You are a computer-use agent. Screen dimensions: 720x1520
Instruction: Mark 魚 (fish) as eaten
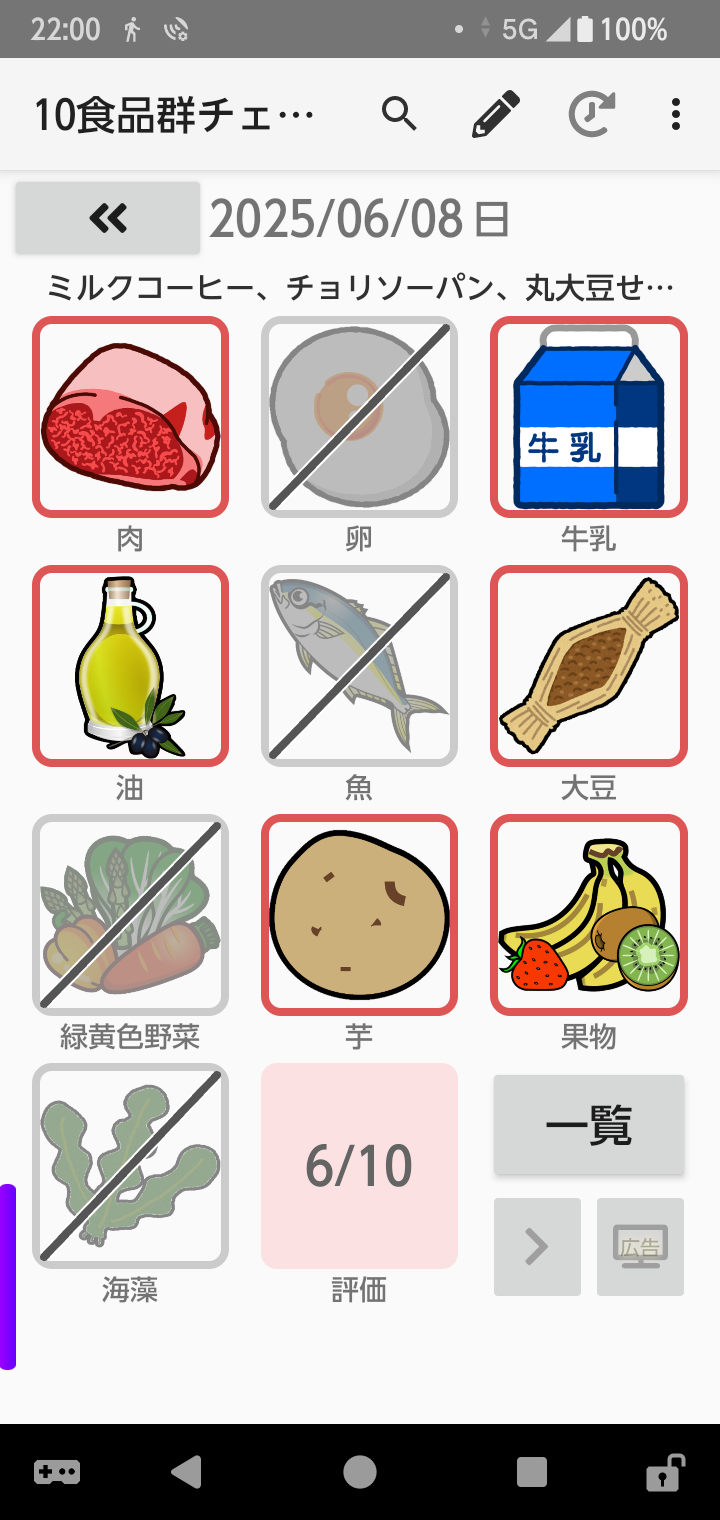pyautogui.click(x=359, y=666)
